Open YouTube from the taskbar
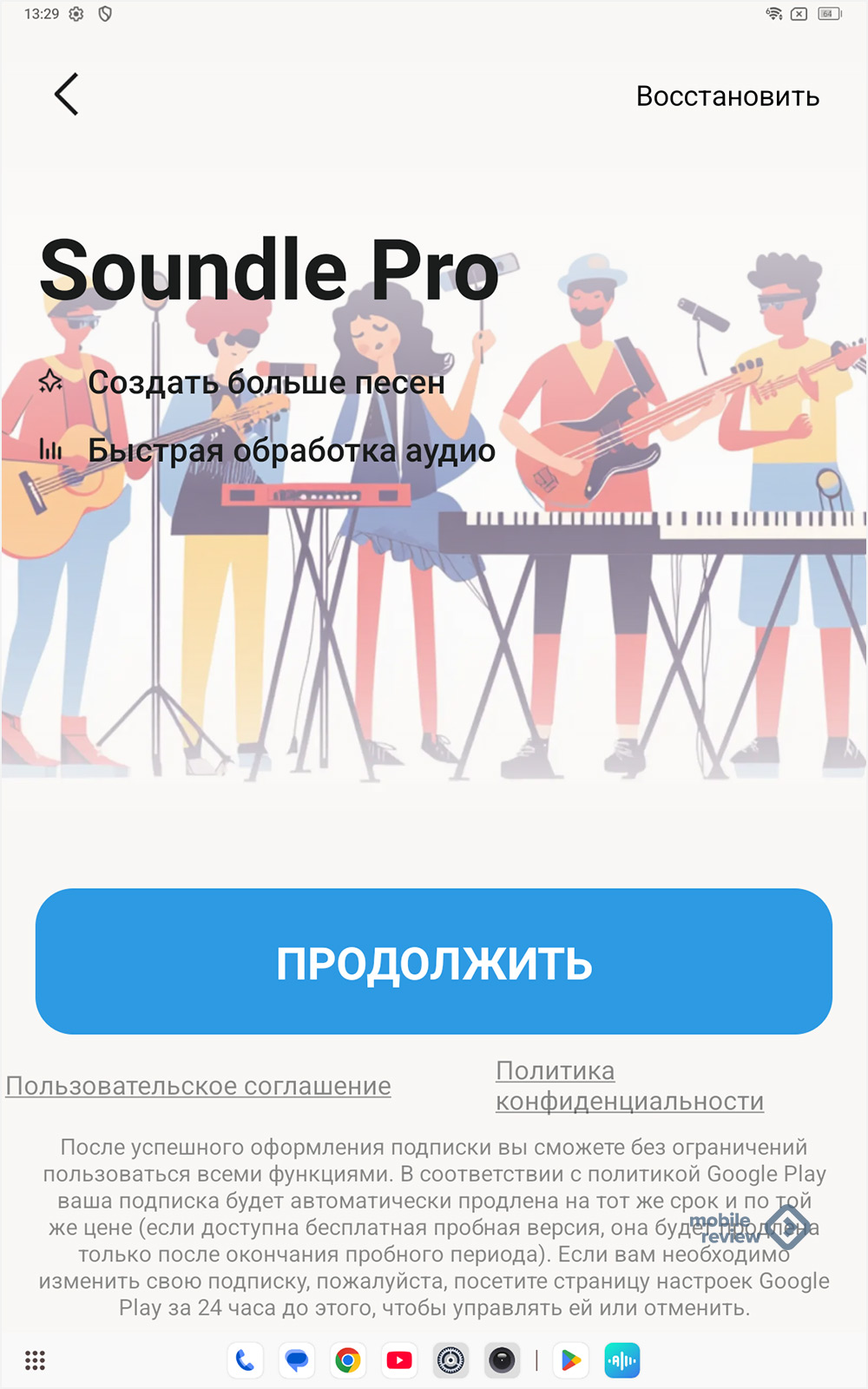868x1389 pixels. [399, 1360]
